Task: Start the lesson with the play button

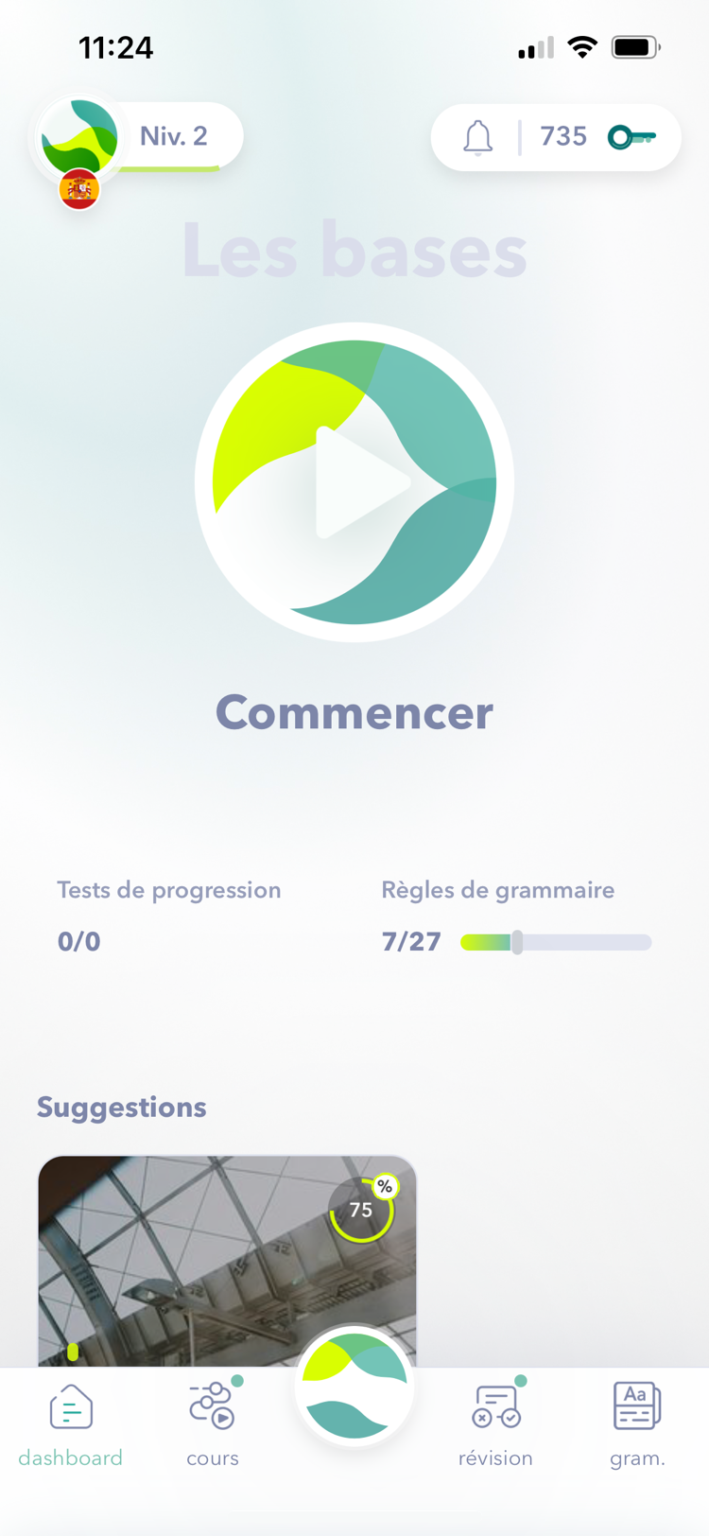Action: 354,482
